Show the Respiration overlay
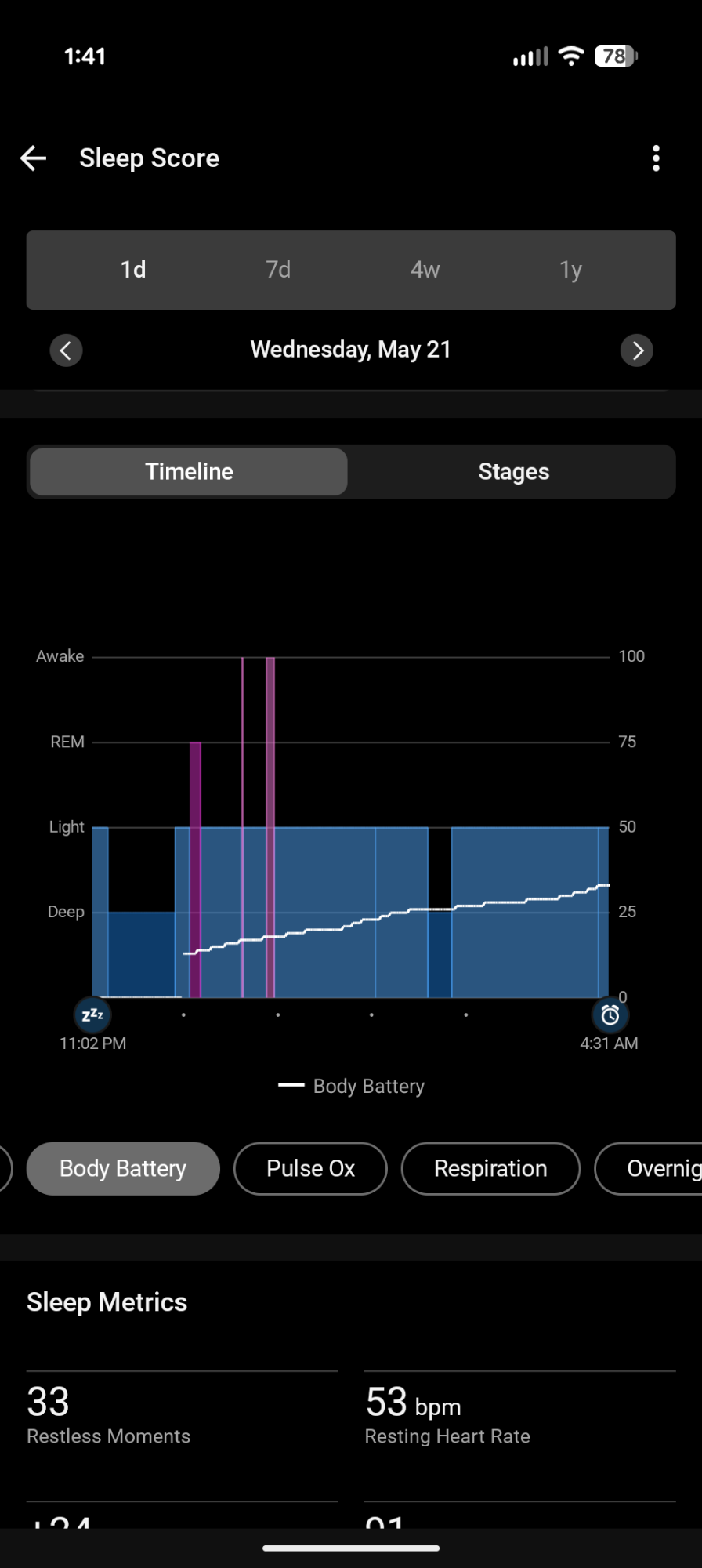 click(x=490, y=1168)
